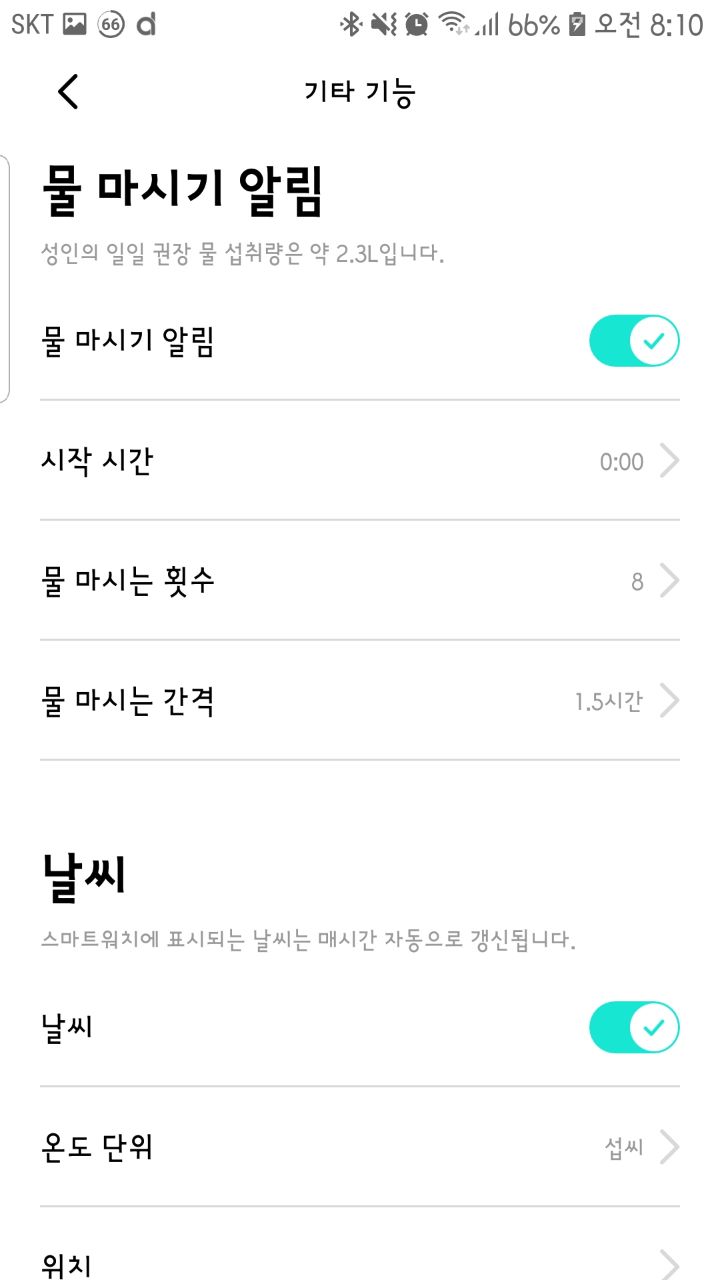Open the 시작 시간 setting
Viewport: 720px width, 1280px height.
(360, 461)
